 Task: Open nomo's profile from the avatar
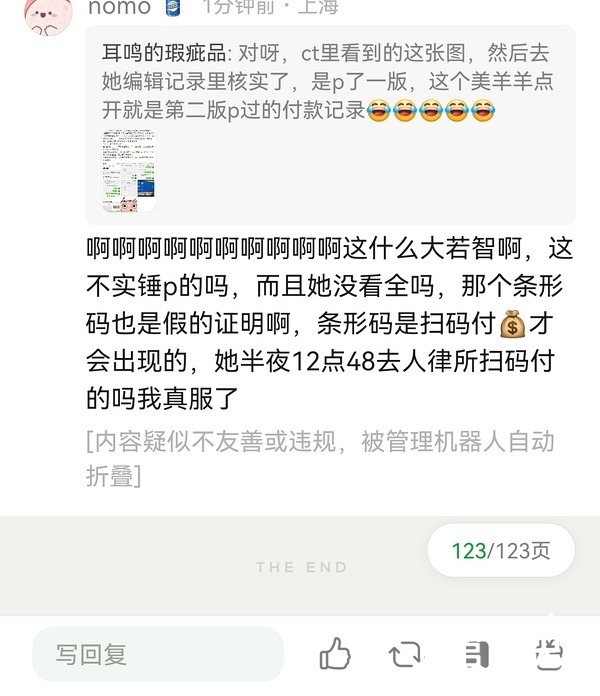click(x=49, y=14)
